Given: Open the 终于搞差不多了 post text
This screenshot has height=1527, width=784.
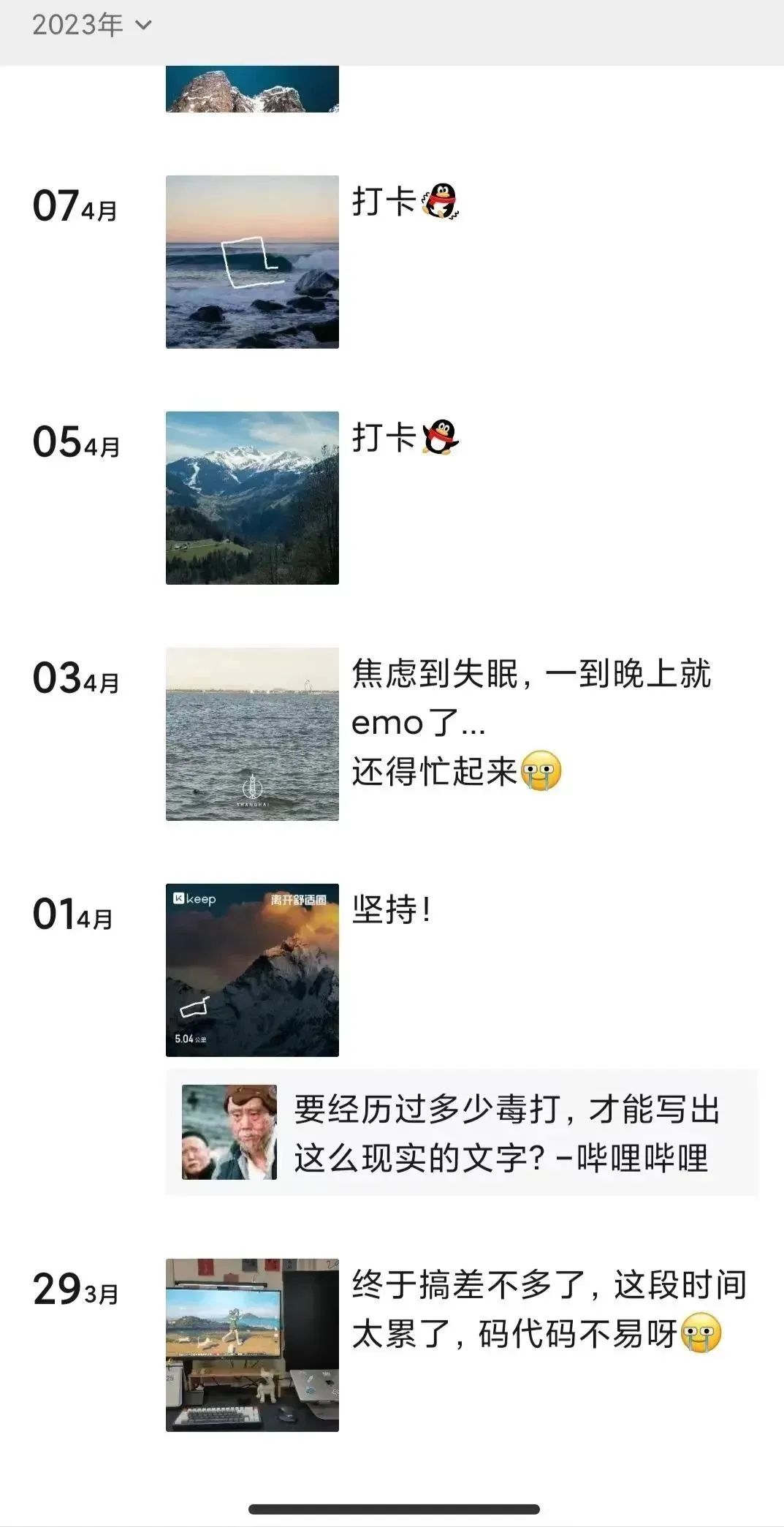Looking at the screenshot, I should click(x=548, y=1310).
